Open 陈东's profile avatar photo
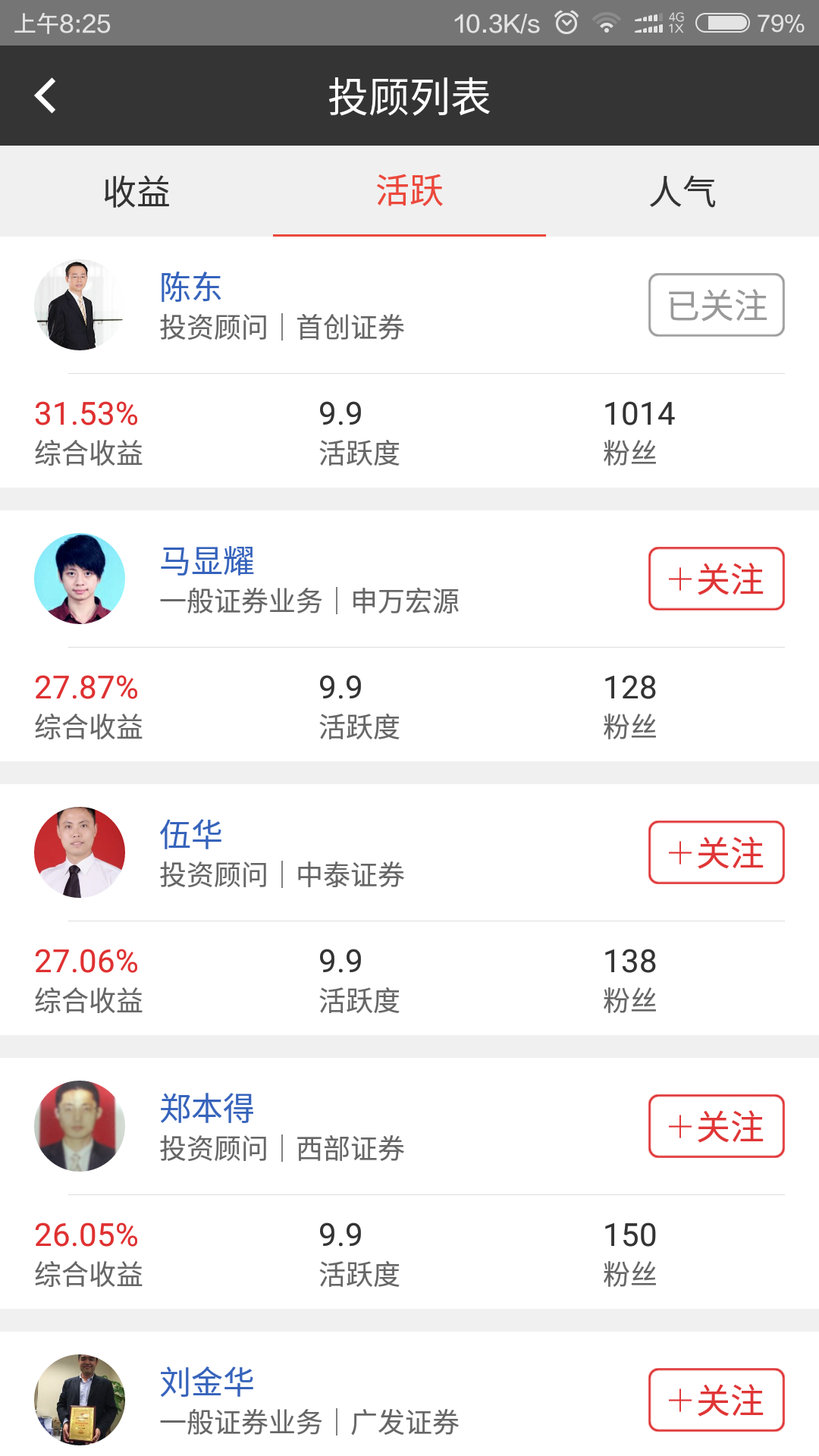 (x=80, y=303)
